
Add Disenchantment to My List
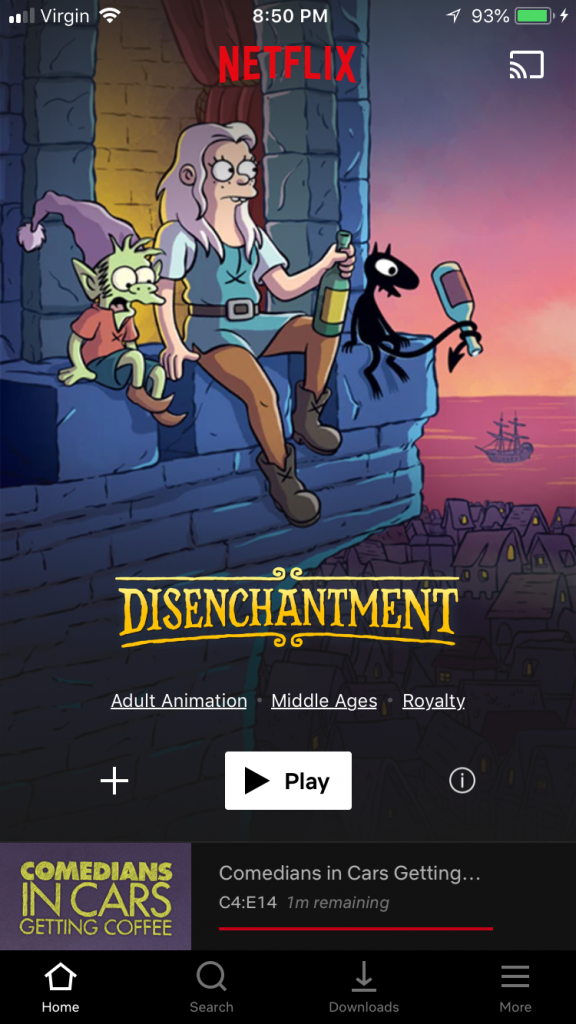click(114, 781)
